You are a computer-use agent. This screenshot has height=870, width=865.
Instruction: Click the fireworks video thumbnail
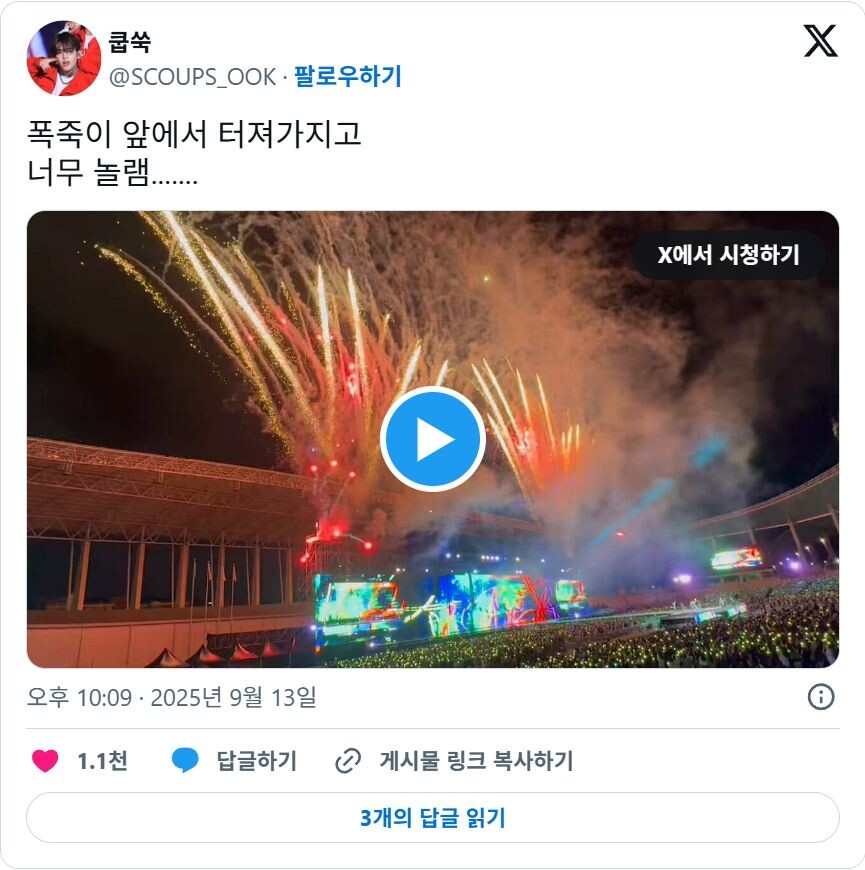point(432,438)
